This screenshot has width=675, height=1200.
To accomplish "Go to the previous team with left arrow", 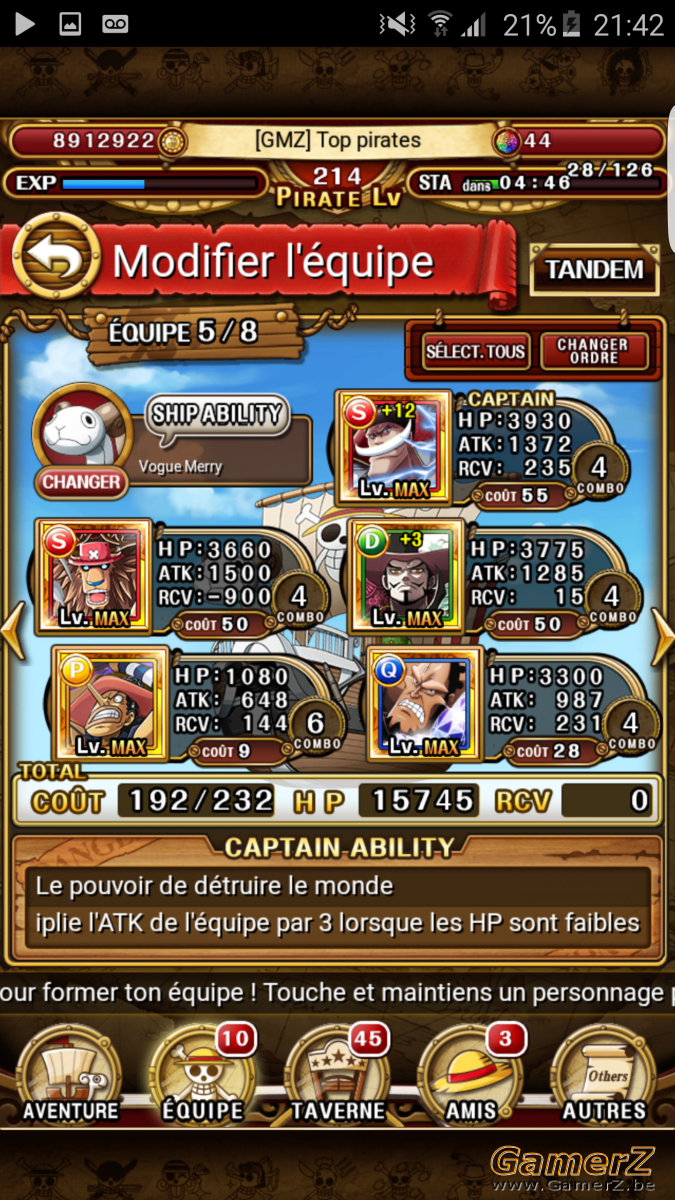I will (x=13, y=632).
